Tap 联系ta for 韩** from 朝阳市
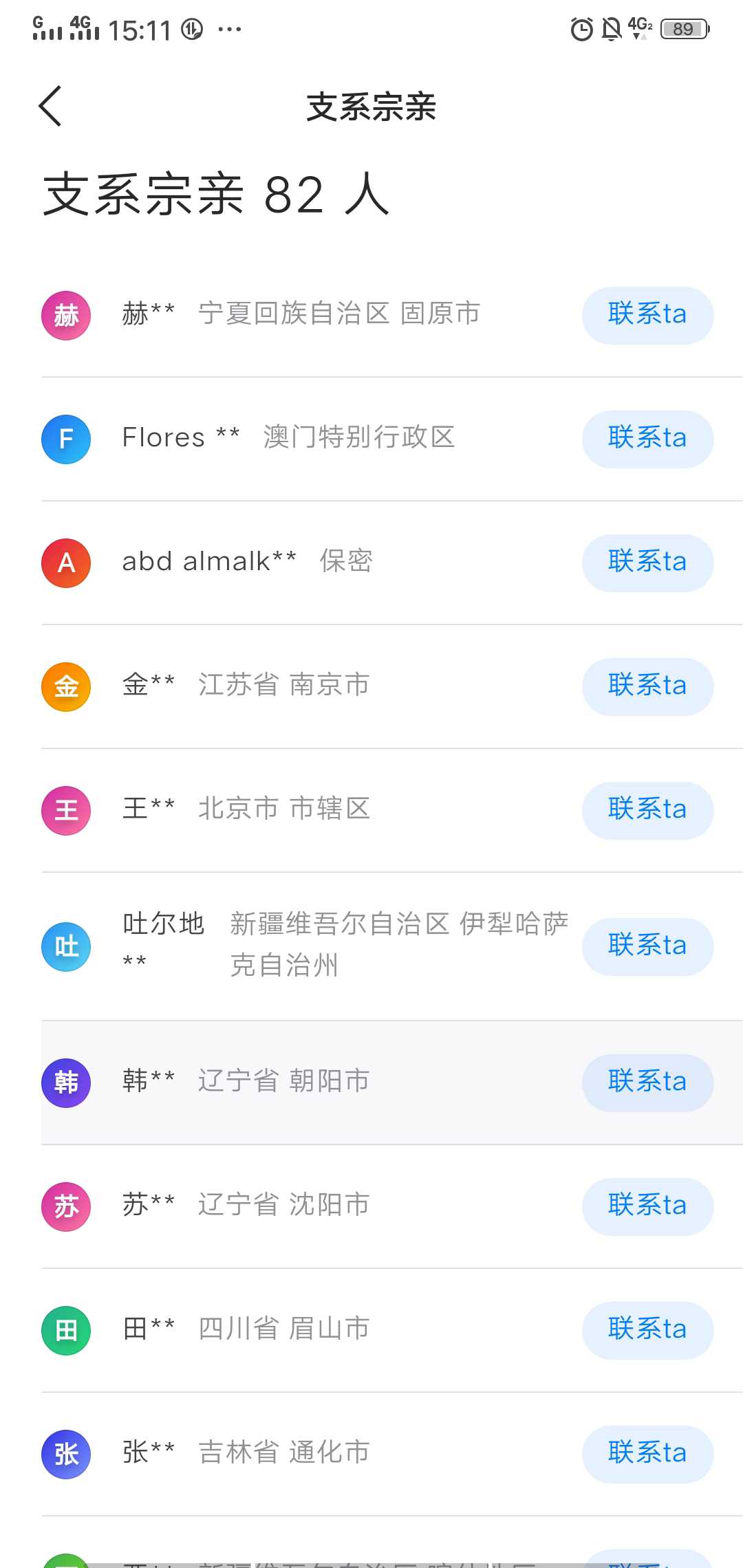This screenshot has width=743, height=1568. click(x=647, y=1082)
